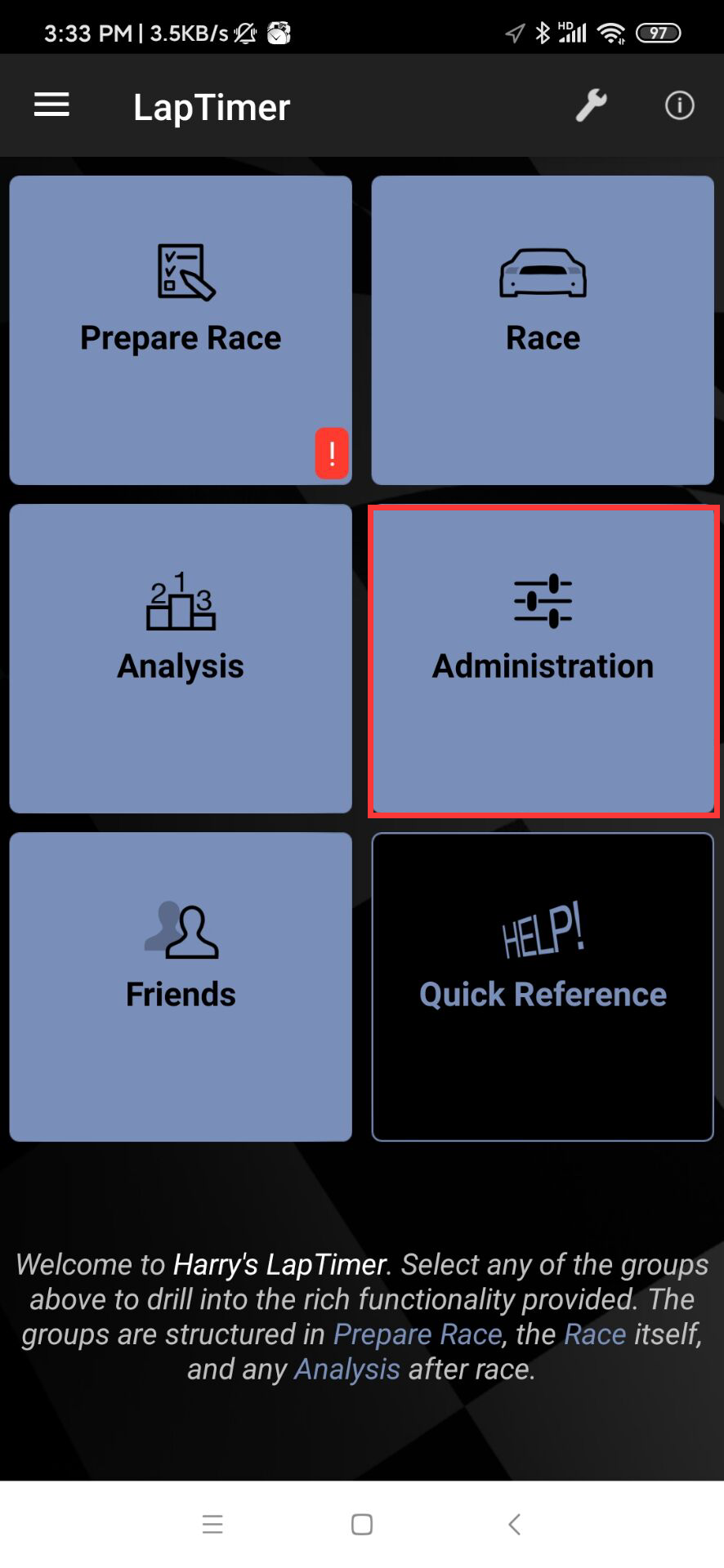The height and width of the screenshot is (1568, 724).
Task: Open the Friends tile
Action: pyautogui.click(x=181, y=987)
